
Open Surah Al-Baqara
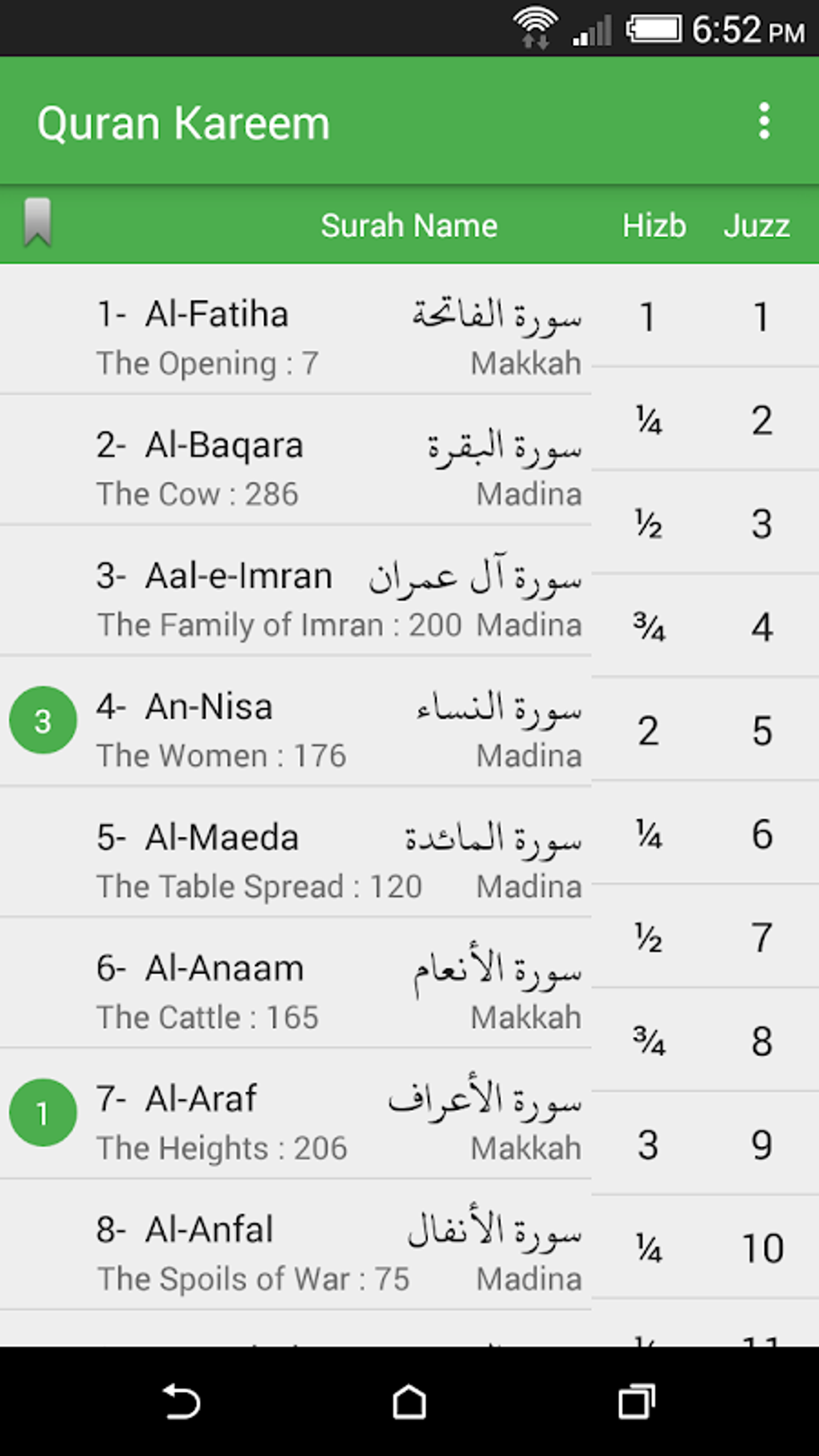[x=337, y=467]
